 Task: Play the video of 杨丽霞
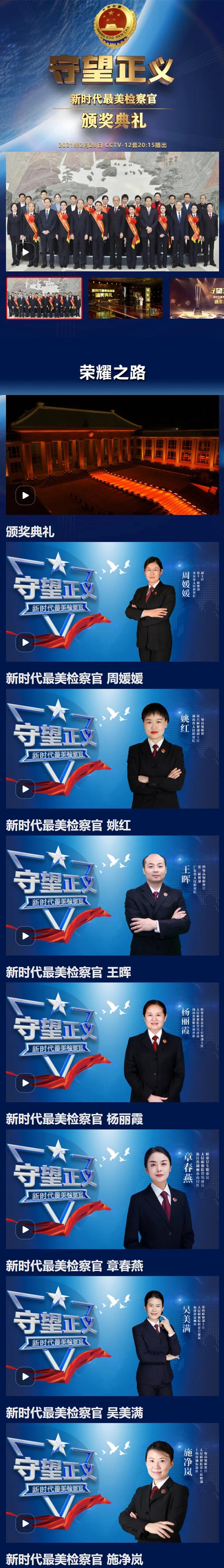pos(25,1082)
